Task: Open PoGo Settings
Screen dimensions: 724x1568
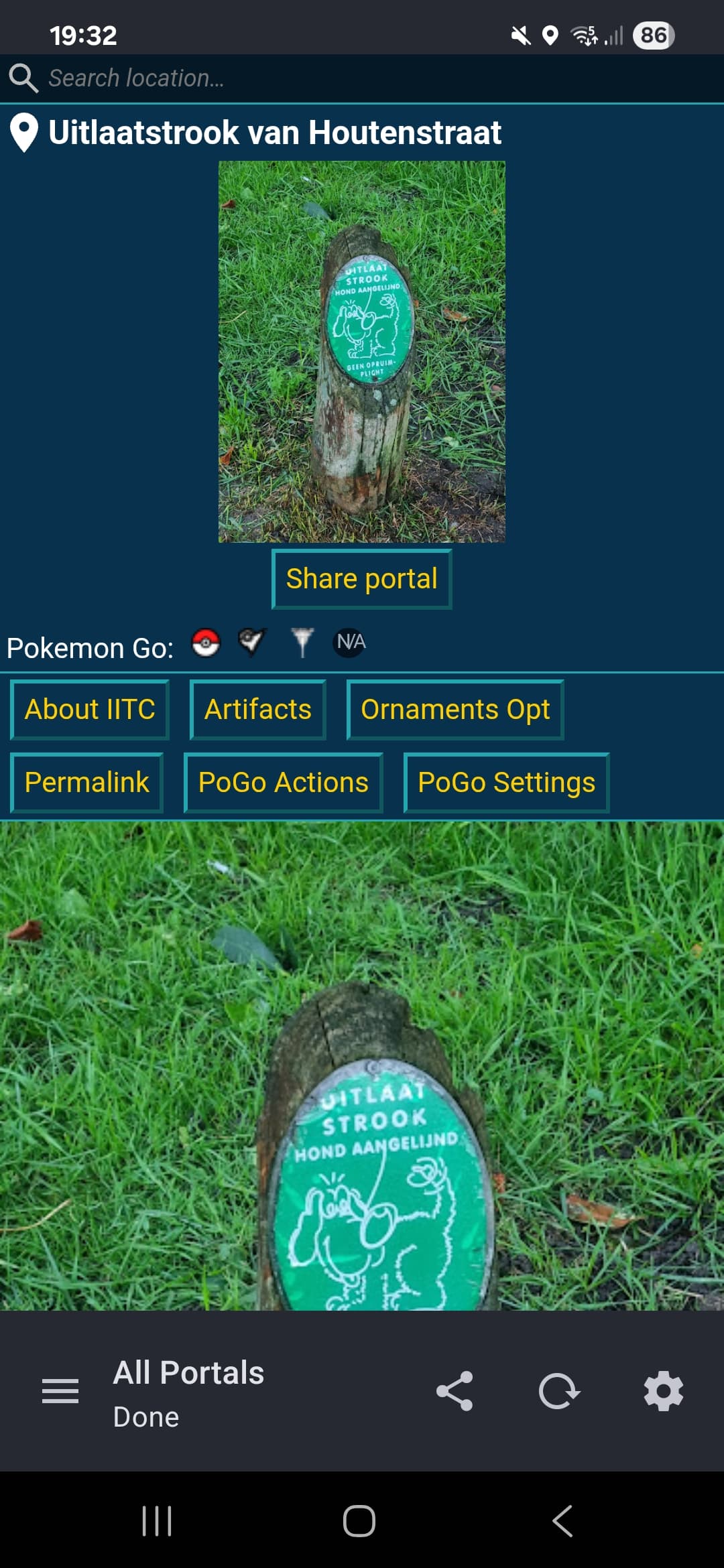Action: [506, 783]
